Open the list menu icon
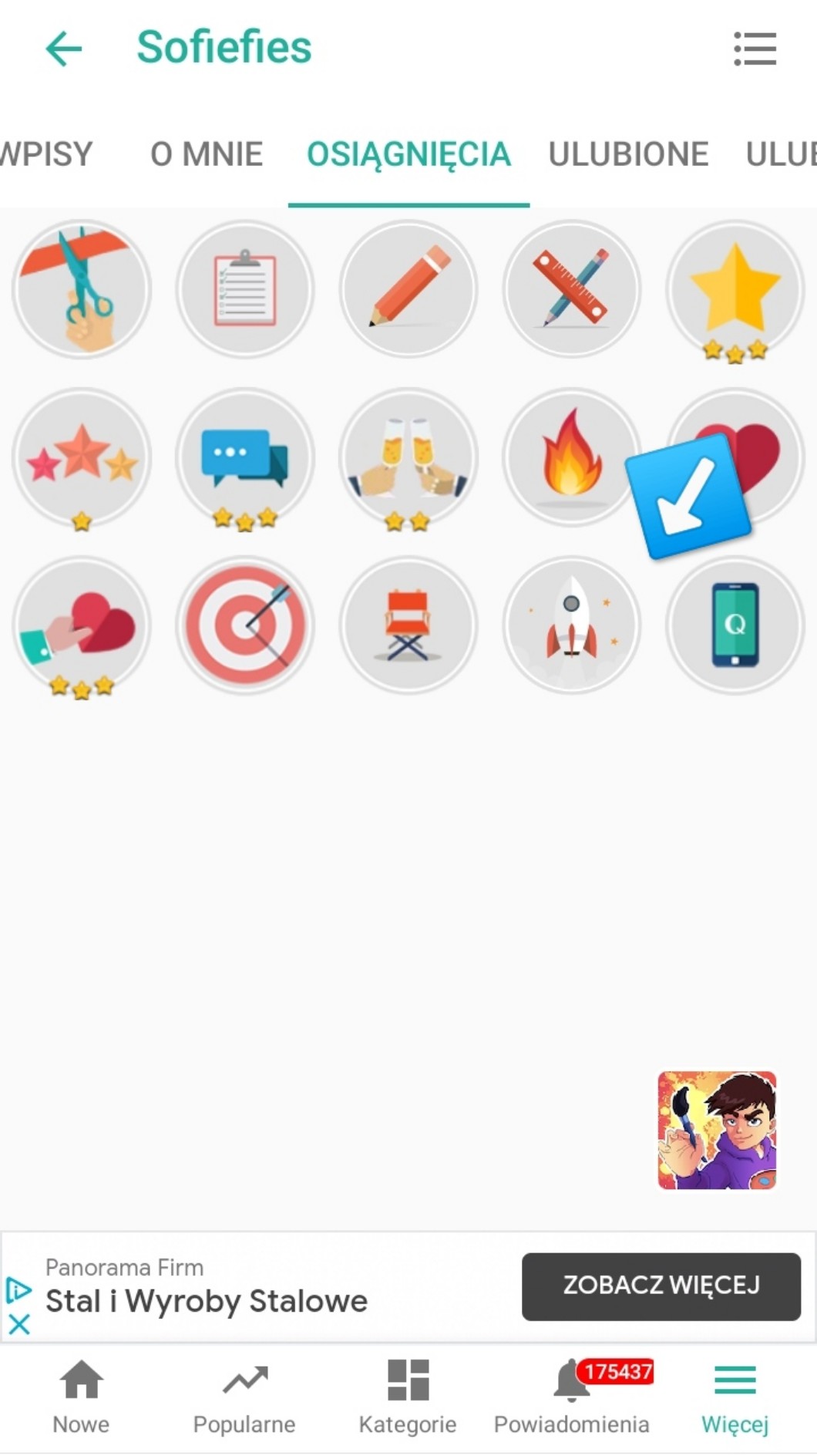The width and height of the screenshot is (817, 1456). point(755,49)
